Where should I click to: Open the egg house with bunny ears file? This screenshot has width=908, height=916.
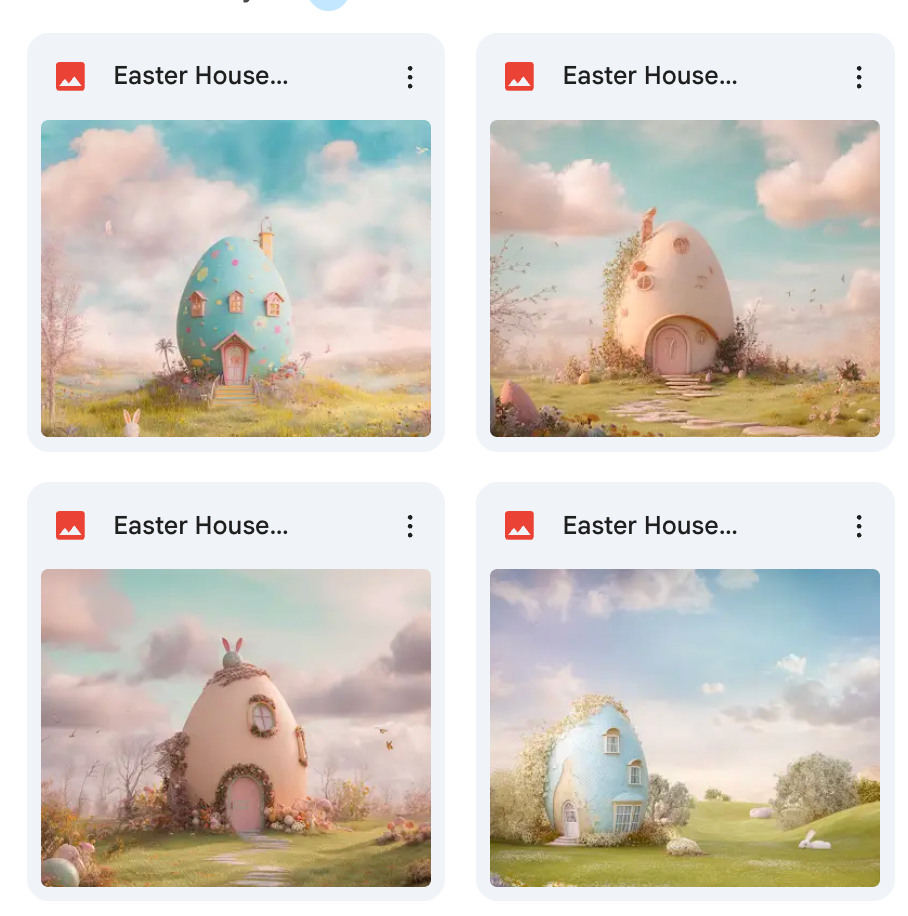click(x=235, y=727)
